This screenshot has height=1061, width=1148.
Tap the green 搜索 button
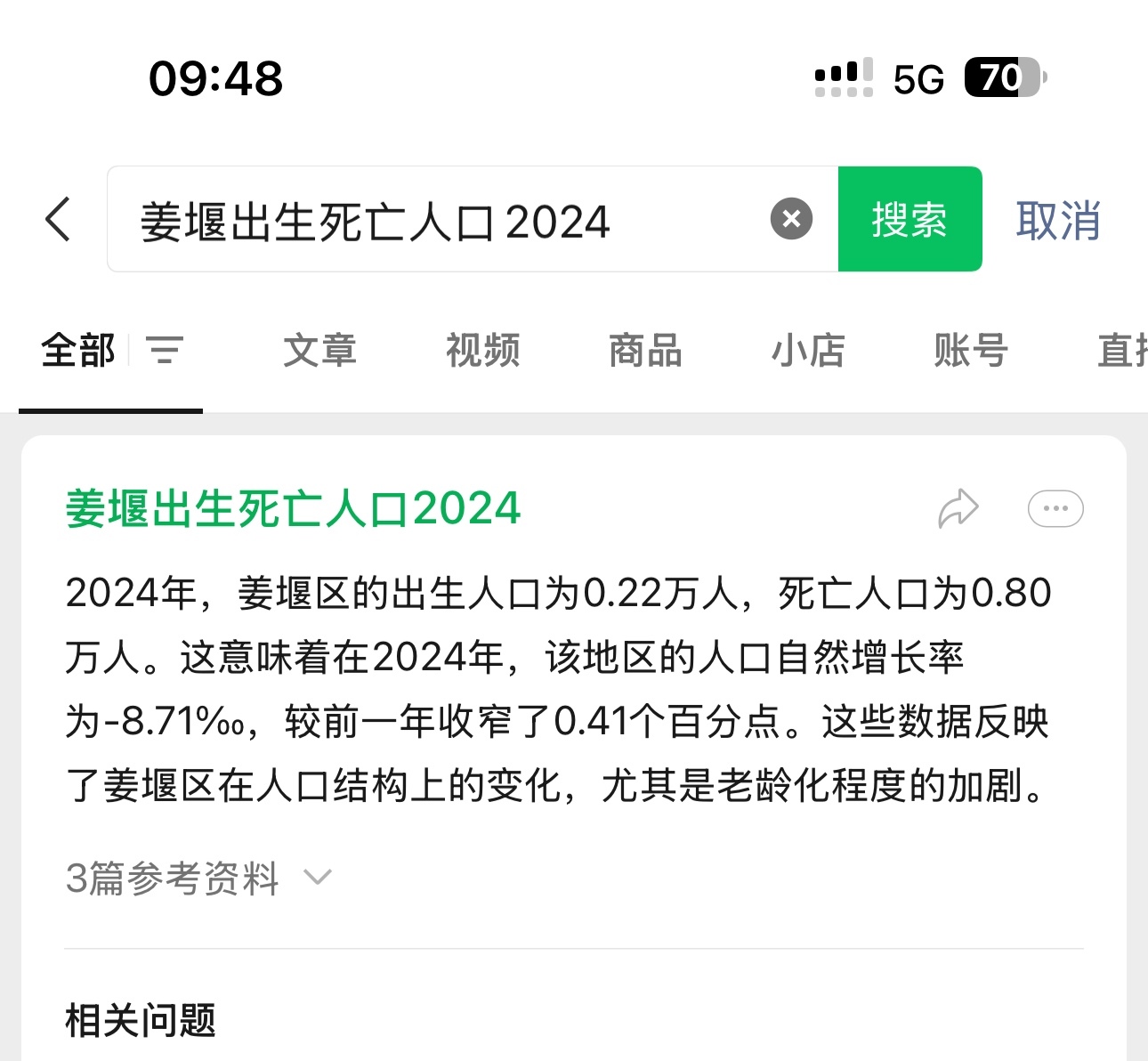[x=910, y=219]
